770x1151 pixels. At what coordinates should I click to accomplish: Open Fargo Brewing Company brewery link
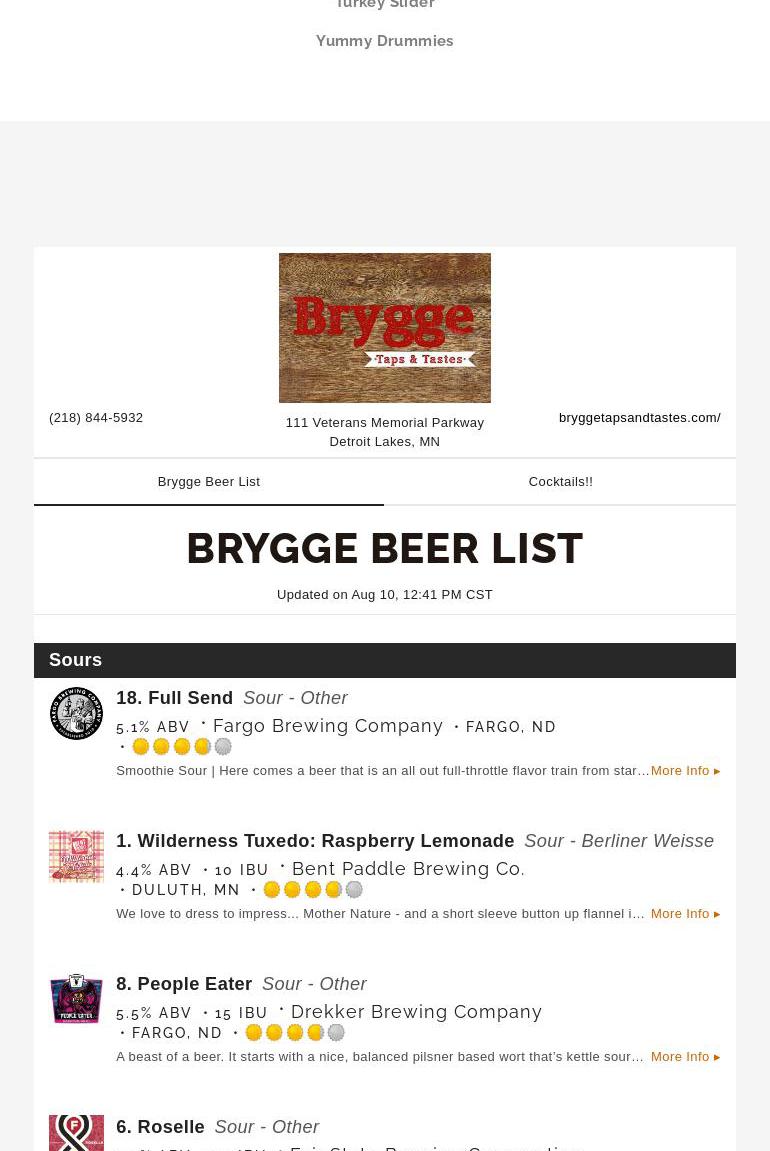coord(328,726)
